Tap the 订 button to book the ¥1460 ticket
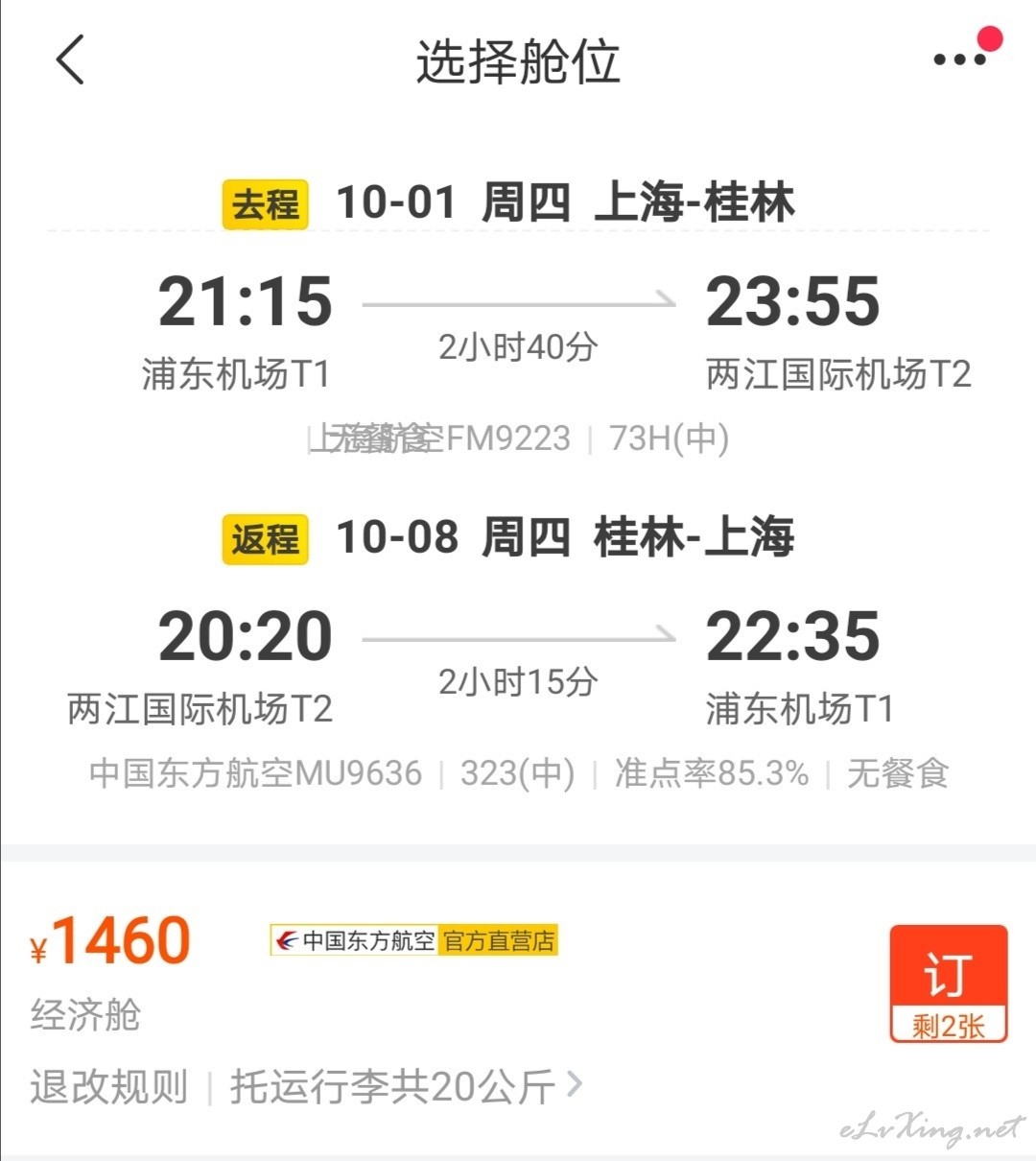Screen dimensions: 1036x1161 point(948,982)
